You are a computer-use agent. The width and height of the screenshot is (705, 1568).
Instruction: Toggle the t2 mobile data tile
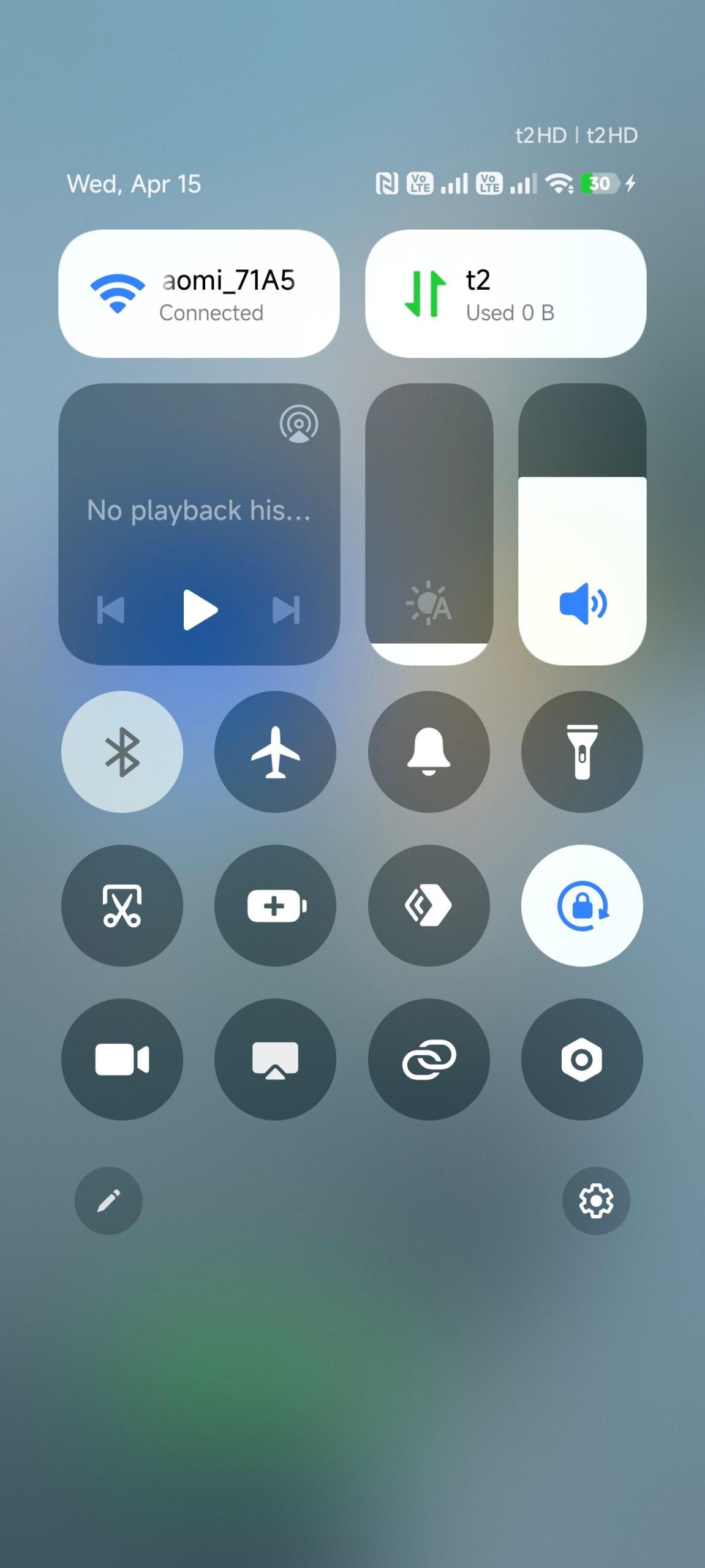click(505, 294)
